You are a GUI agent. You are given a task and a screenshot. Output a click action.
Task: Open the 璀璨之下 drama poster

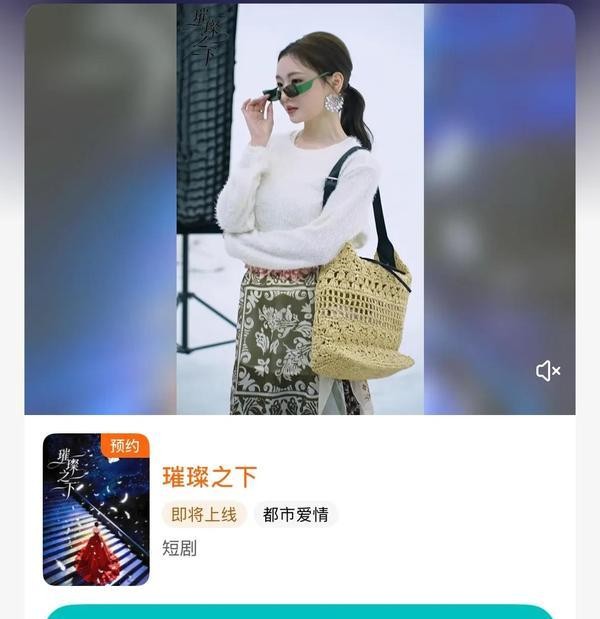96,509
